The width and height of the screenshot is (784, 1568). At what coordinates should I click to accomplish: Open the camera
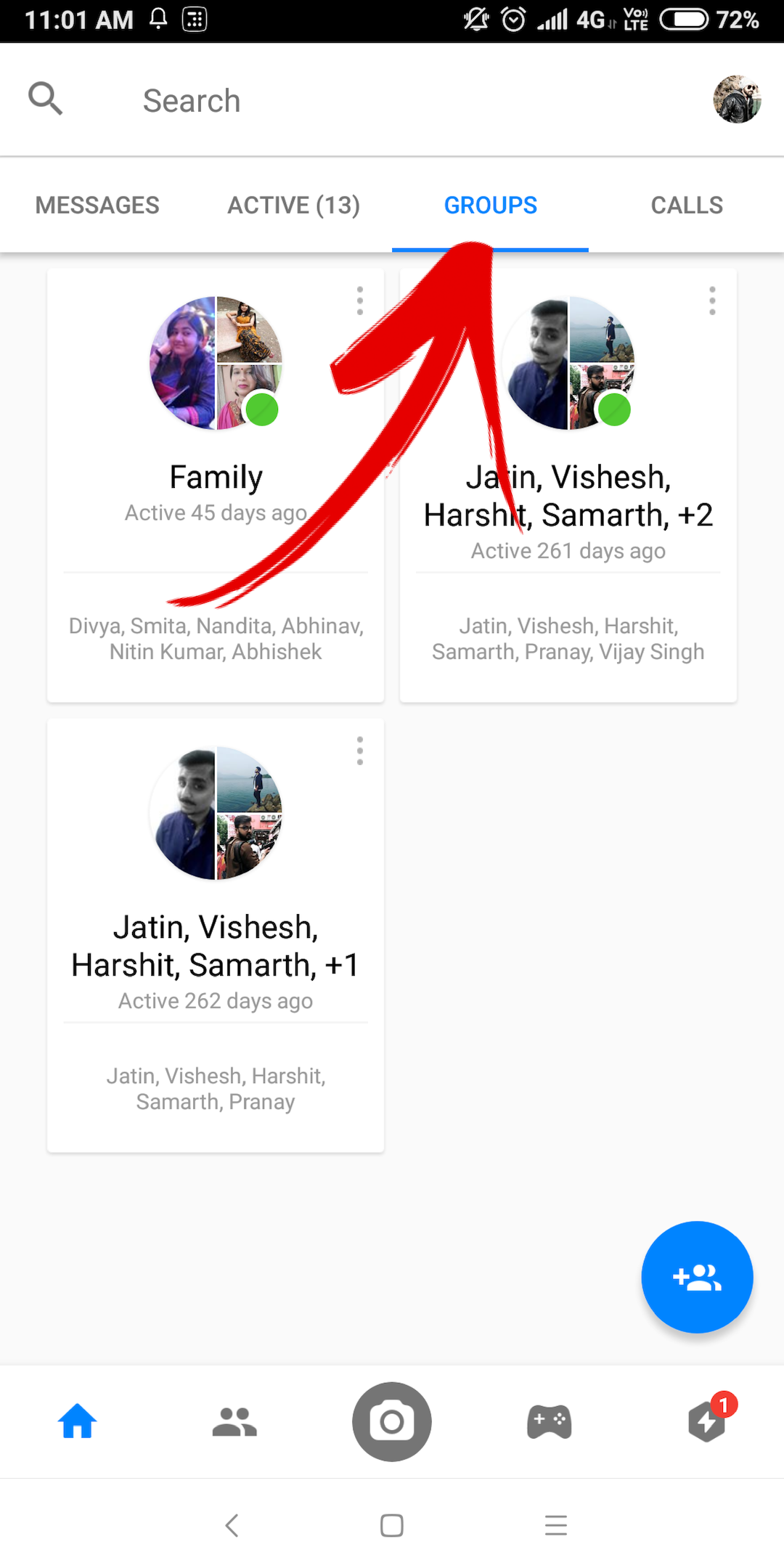[392, 1421]
